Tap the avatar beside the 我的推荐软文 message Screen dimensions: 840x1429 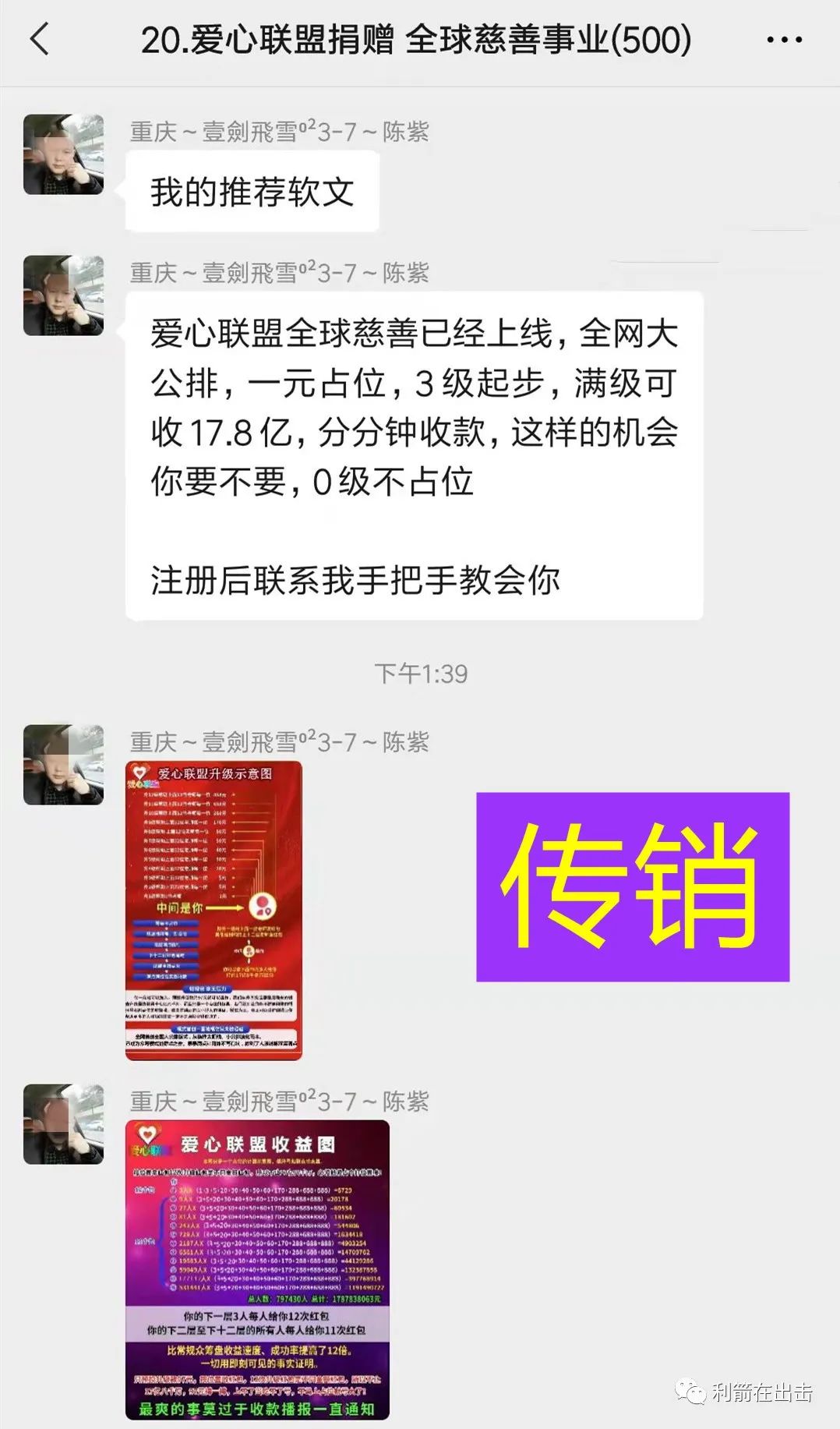64,154
